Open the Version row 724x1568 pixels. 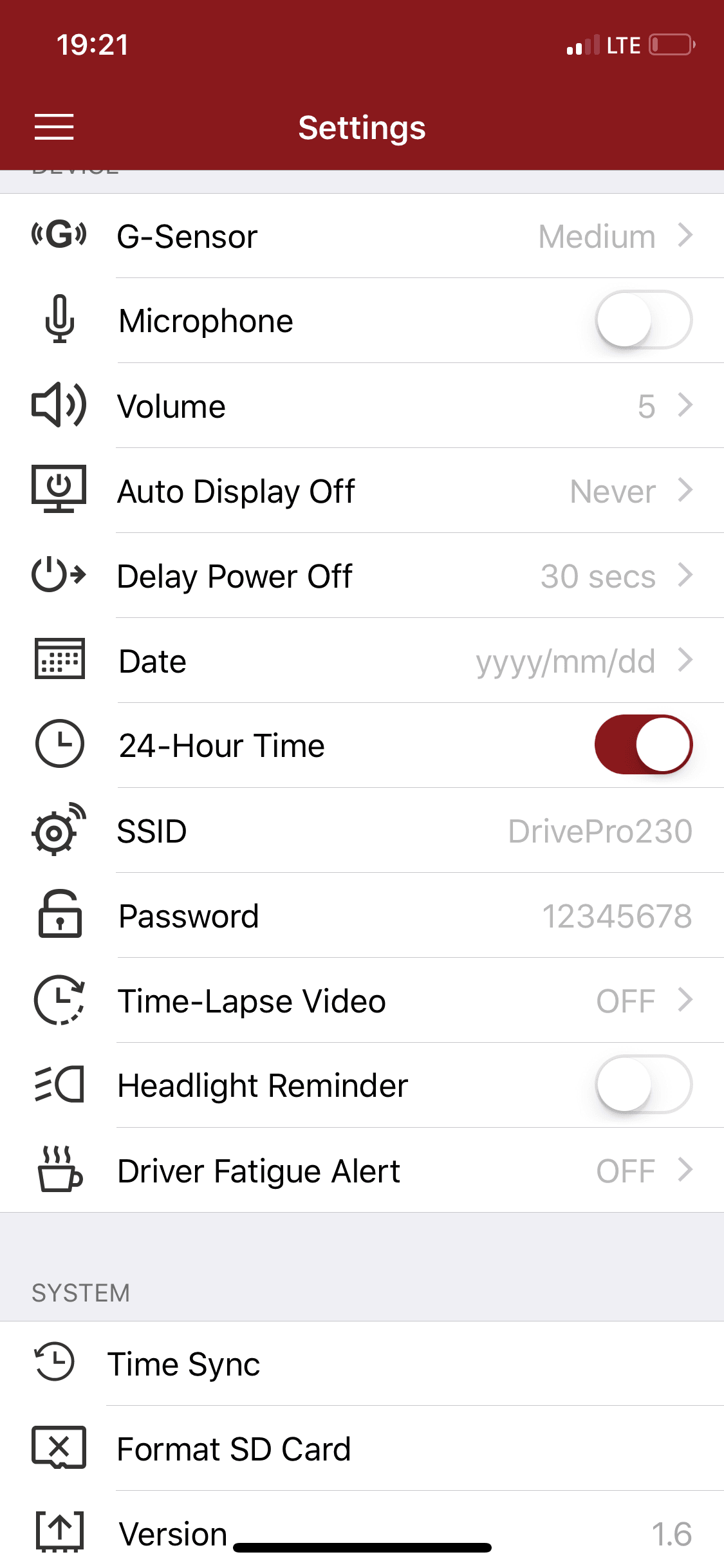pos(362,1532)
